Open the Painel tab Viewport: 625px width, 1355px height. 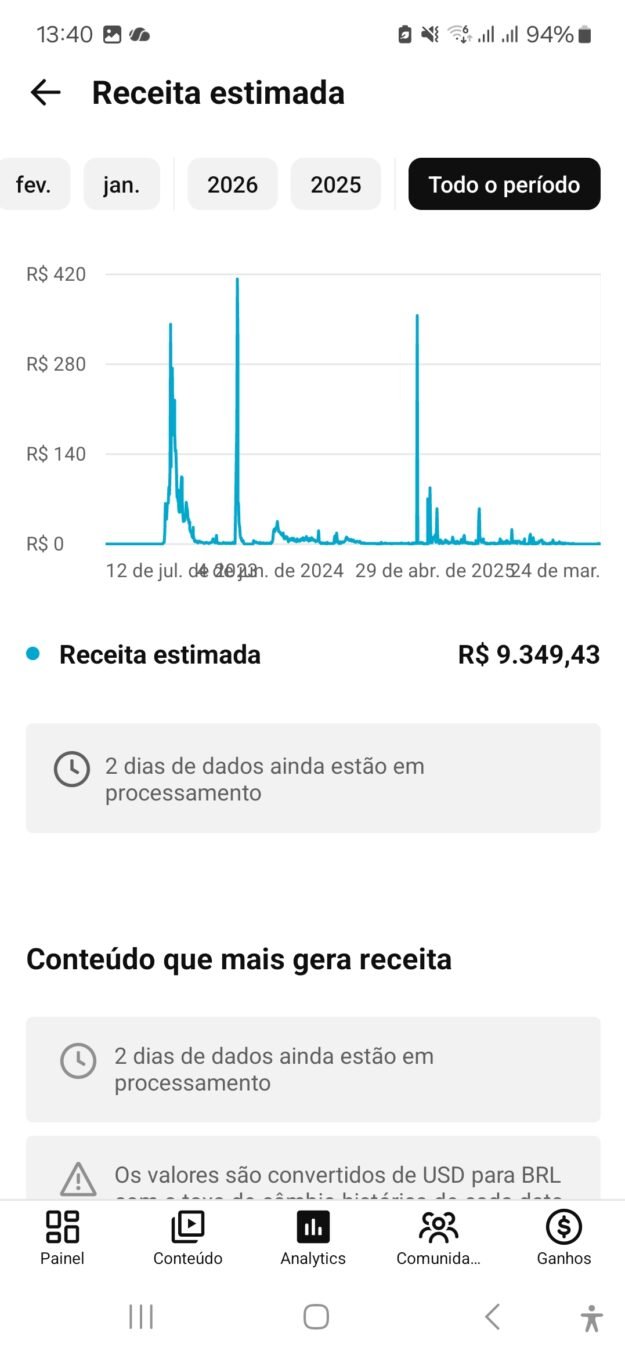tap(62, 1238)
